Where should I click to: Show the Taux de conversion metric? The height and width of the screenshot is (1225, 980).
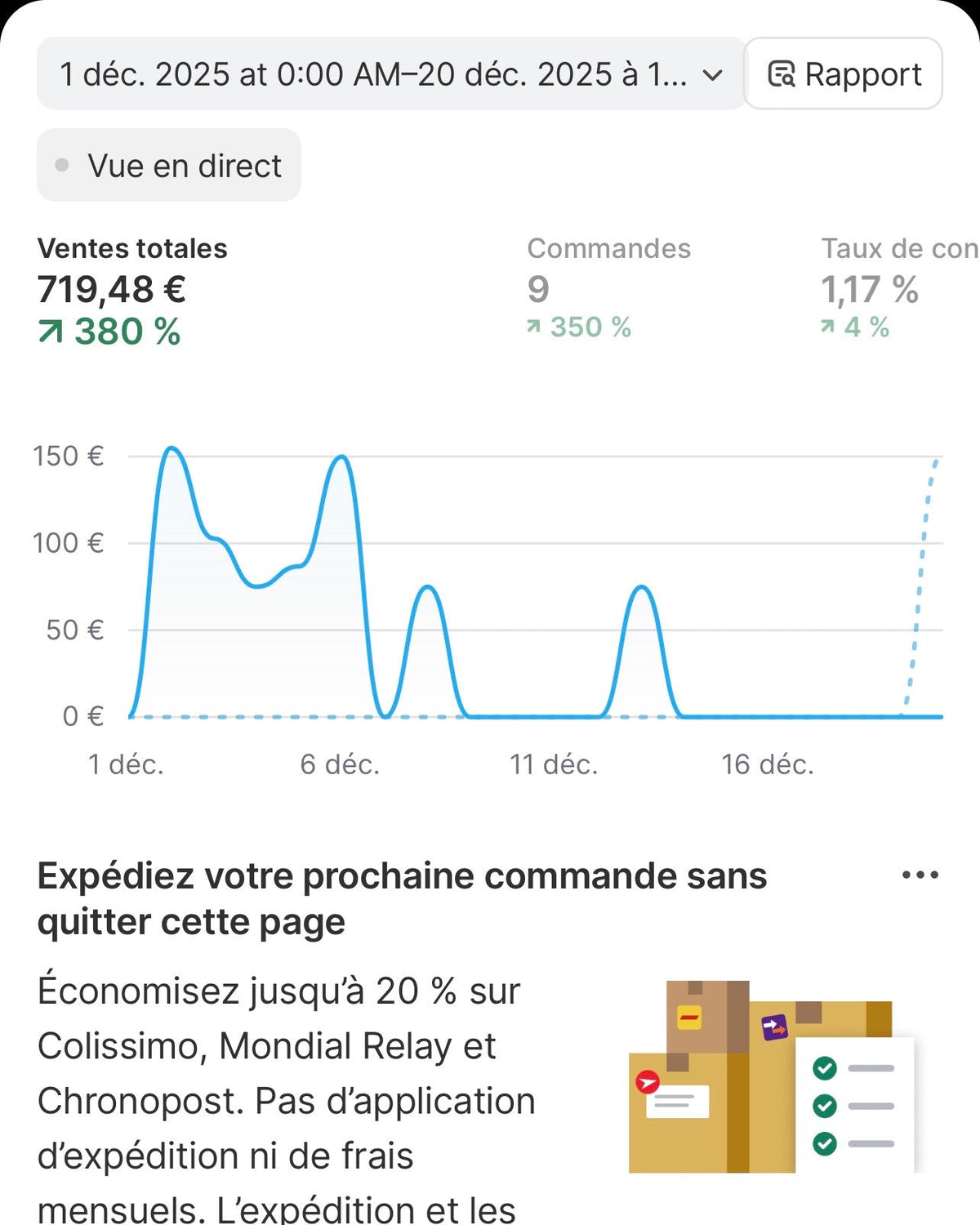(898, 287)
